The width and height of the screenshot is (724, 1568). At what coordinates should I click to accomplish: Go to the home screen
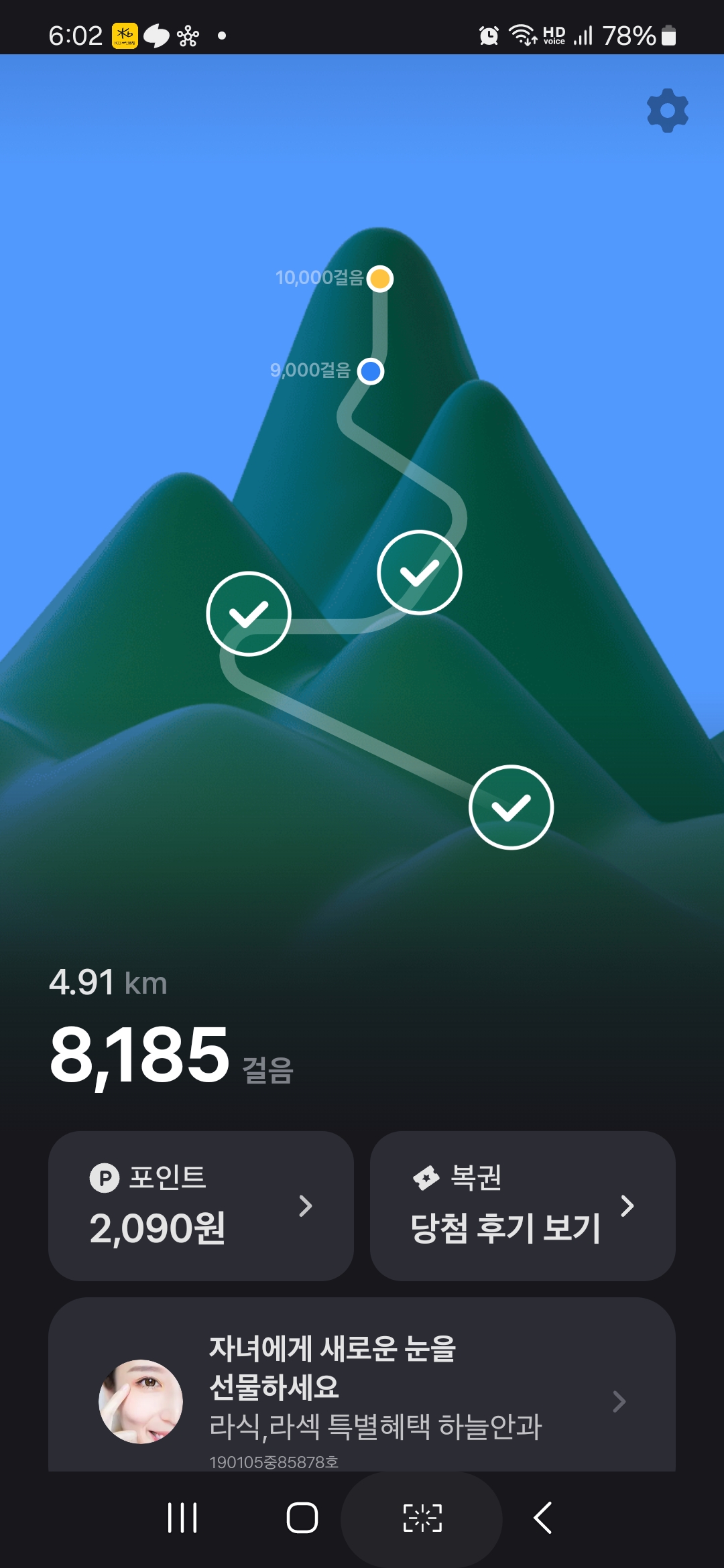pos(302,1518)
